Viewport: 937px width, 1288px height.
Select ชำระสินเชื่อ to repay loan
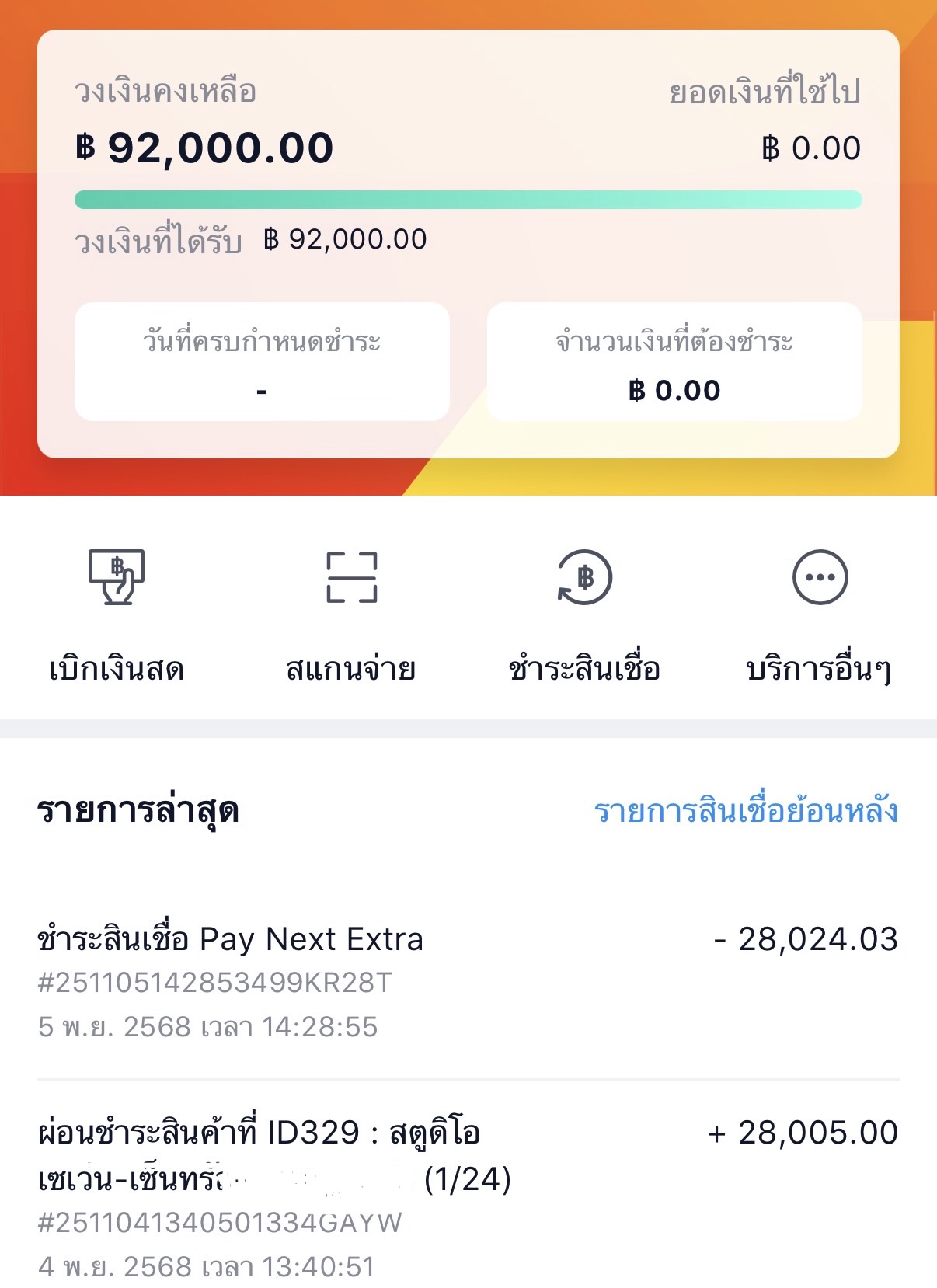(584, 614)
